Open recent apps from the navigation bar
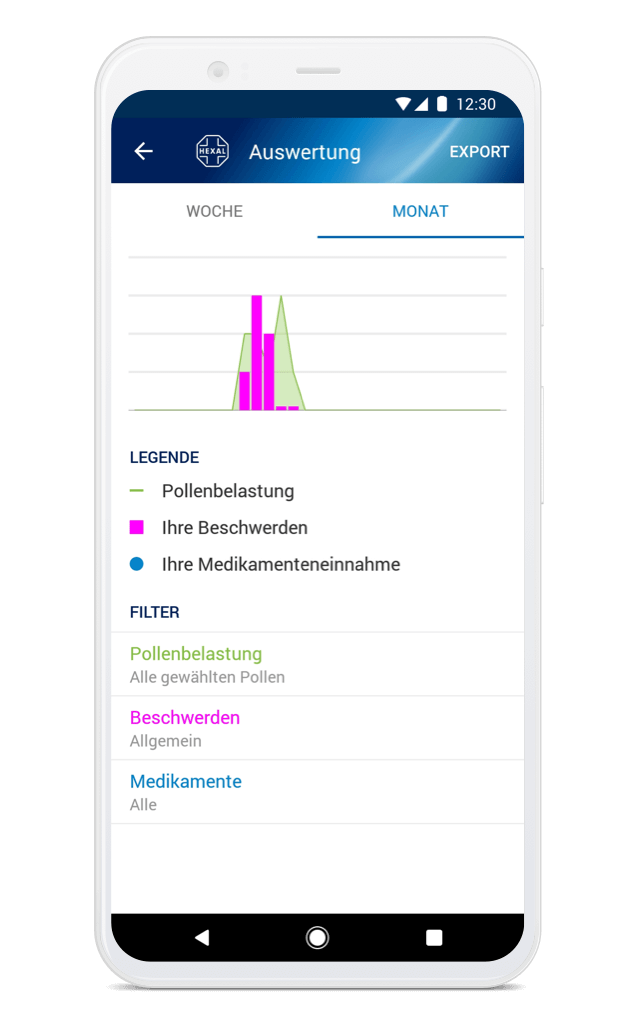Screen dimensions: 638x1024 click(434, 937)
